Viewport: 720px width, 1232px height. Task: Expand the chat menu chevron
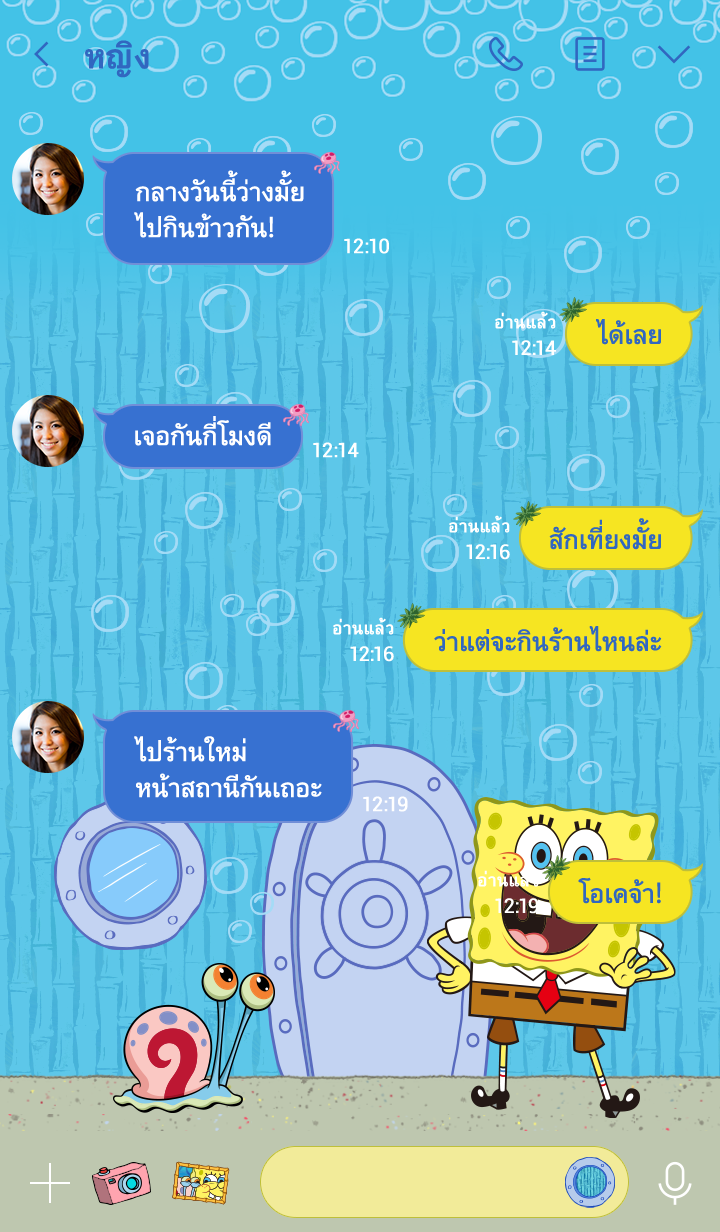tap(674, 54)
